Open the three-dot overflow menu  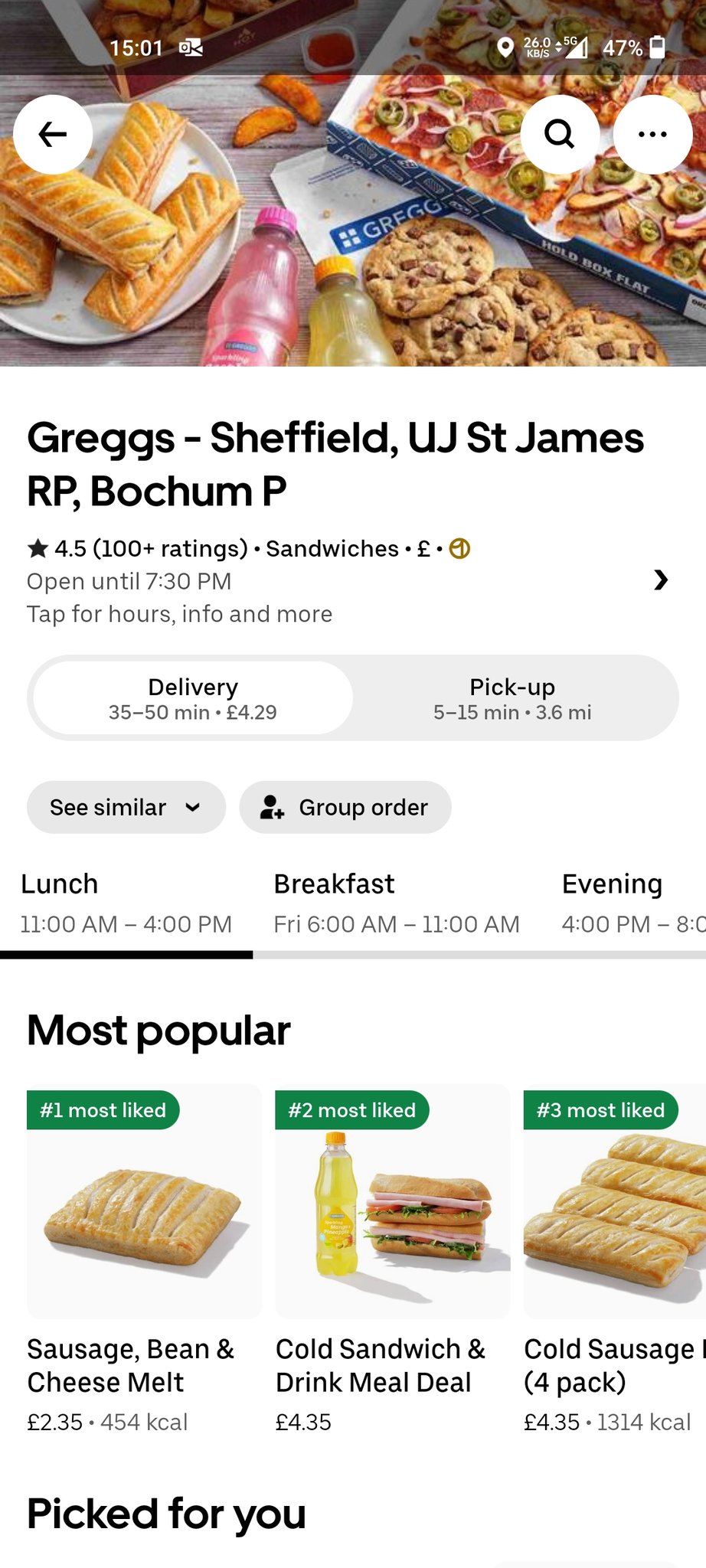click(652, 135)
